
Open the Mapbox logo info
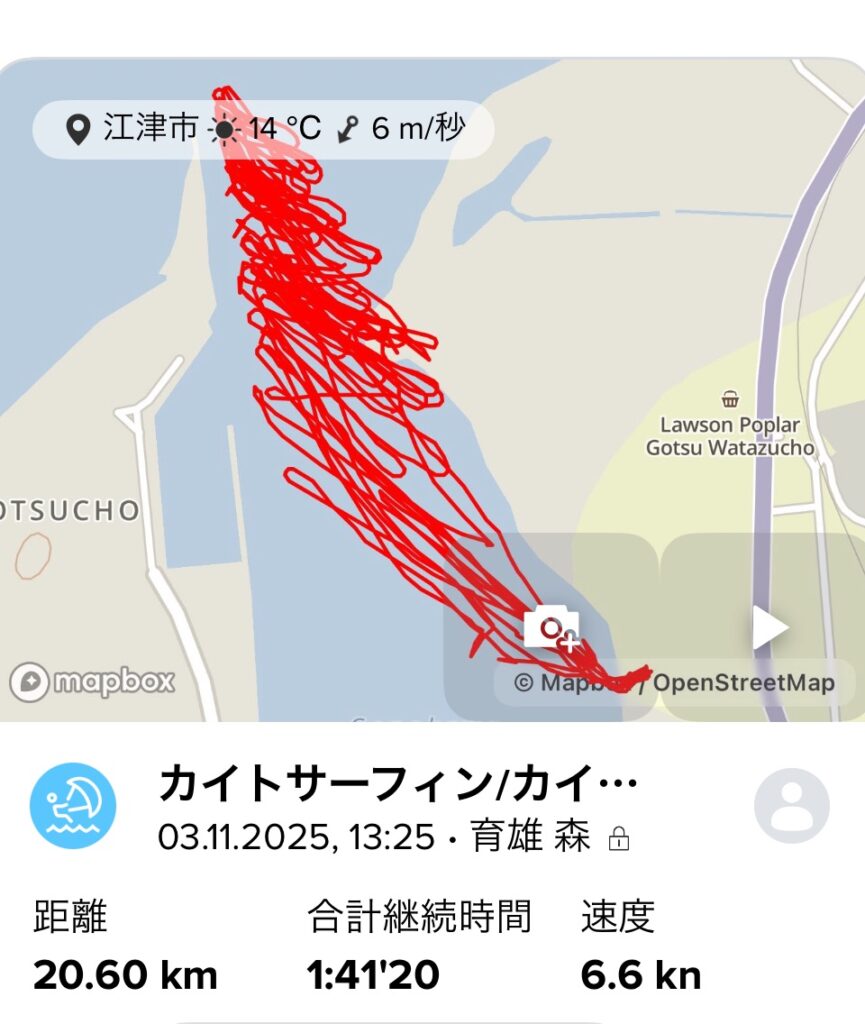93,683
